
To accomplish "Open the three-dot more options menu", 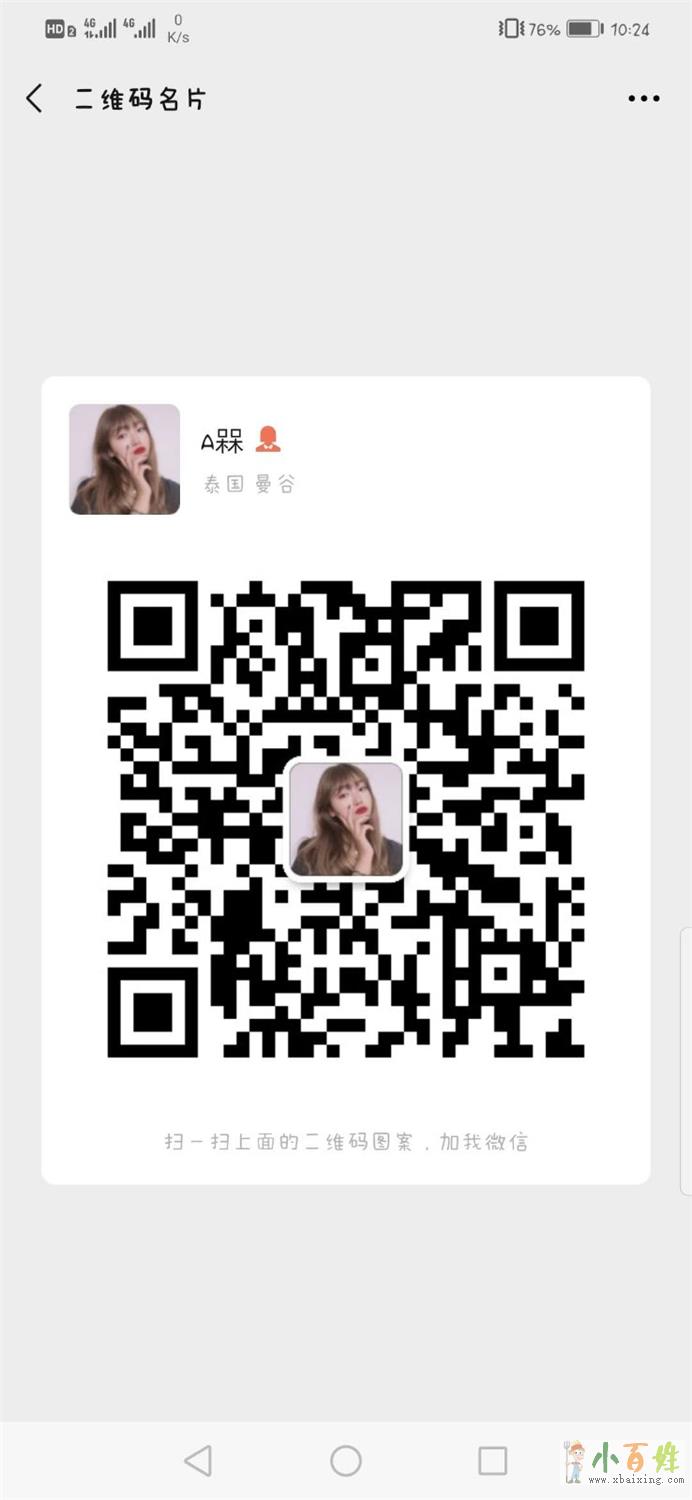I will click(x=643, y=98).
